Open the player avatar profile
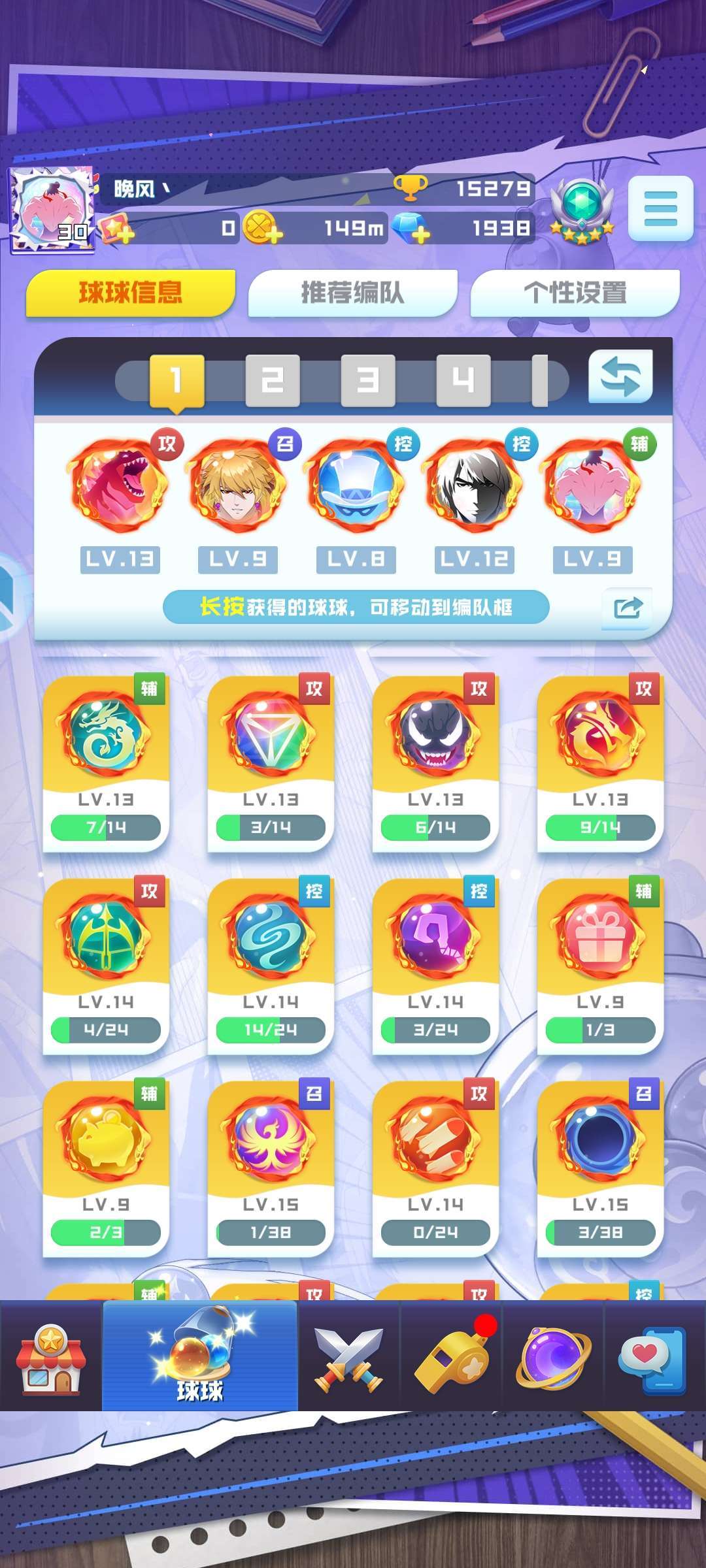The height and width of the screenshot is (1568, 706). (53, 210)
